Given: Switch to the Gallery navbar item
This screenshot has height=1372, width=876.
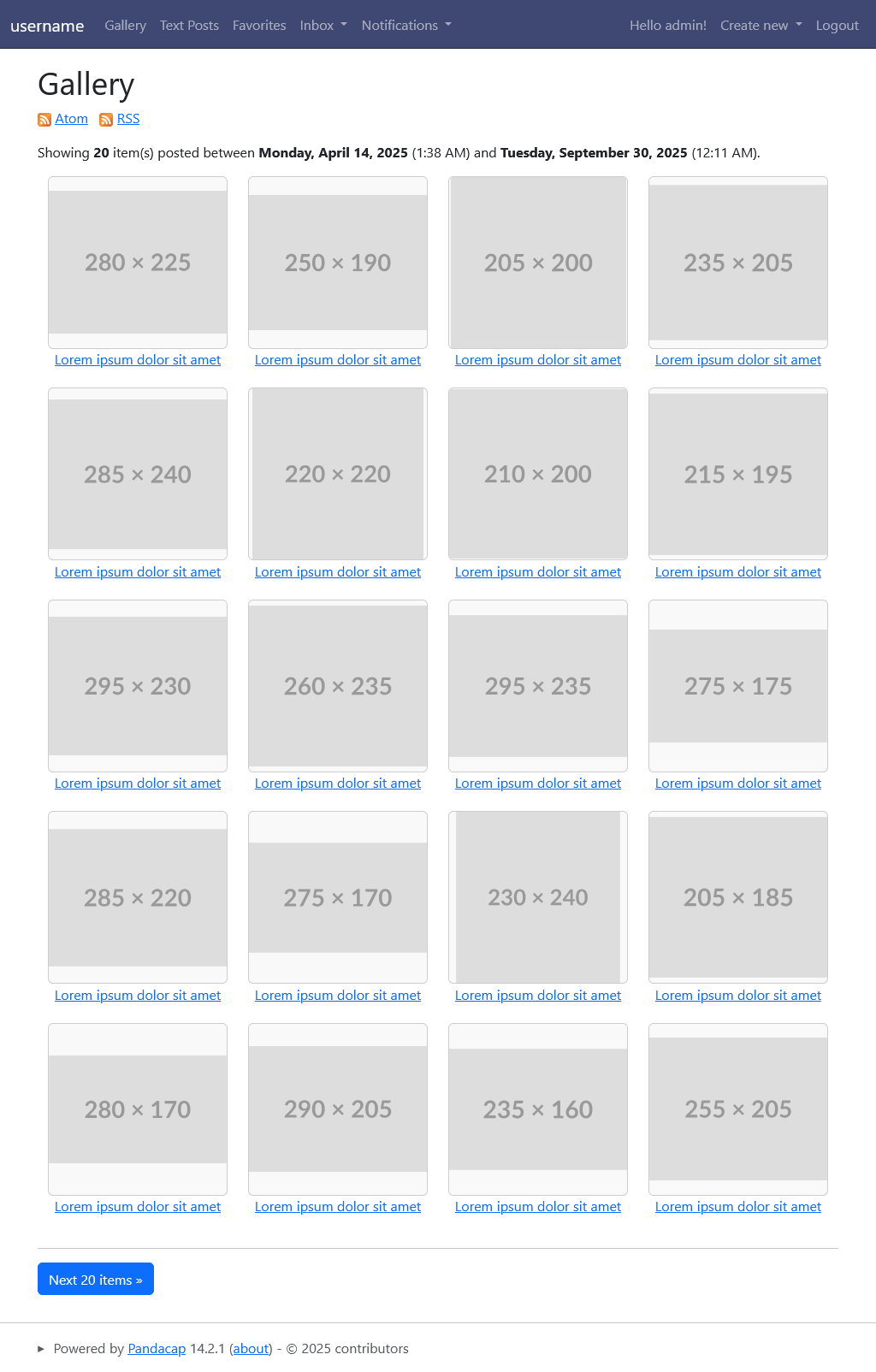Looking at the screenshot, I should 125,26.
